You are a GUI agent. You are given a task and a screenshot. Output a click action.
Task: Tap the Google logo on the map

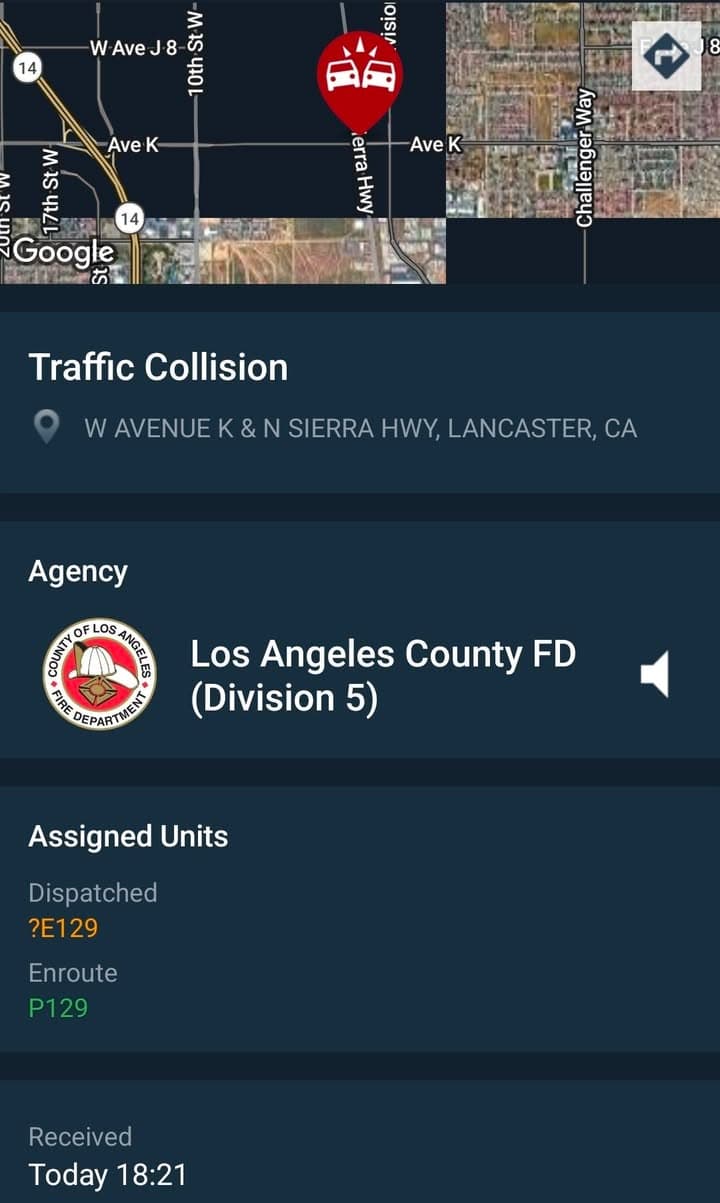tap(65, 252)
